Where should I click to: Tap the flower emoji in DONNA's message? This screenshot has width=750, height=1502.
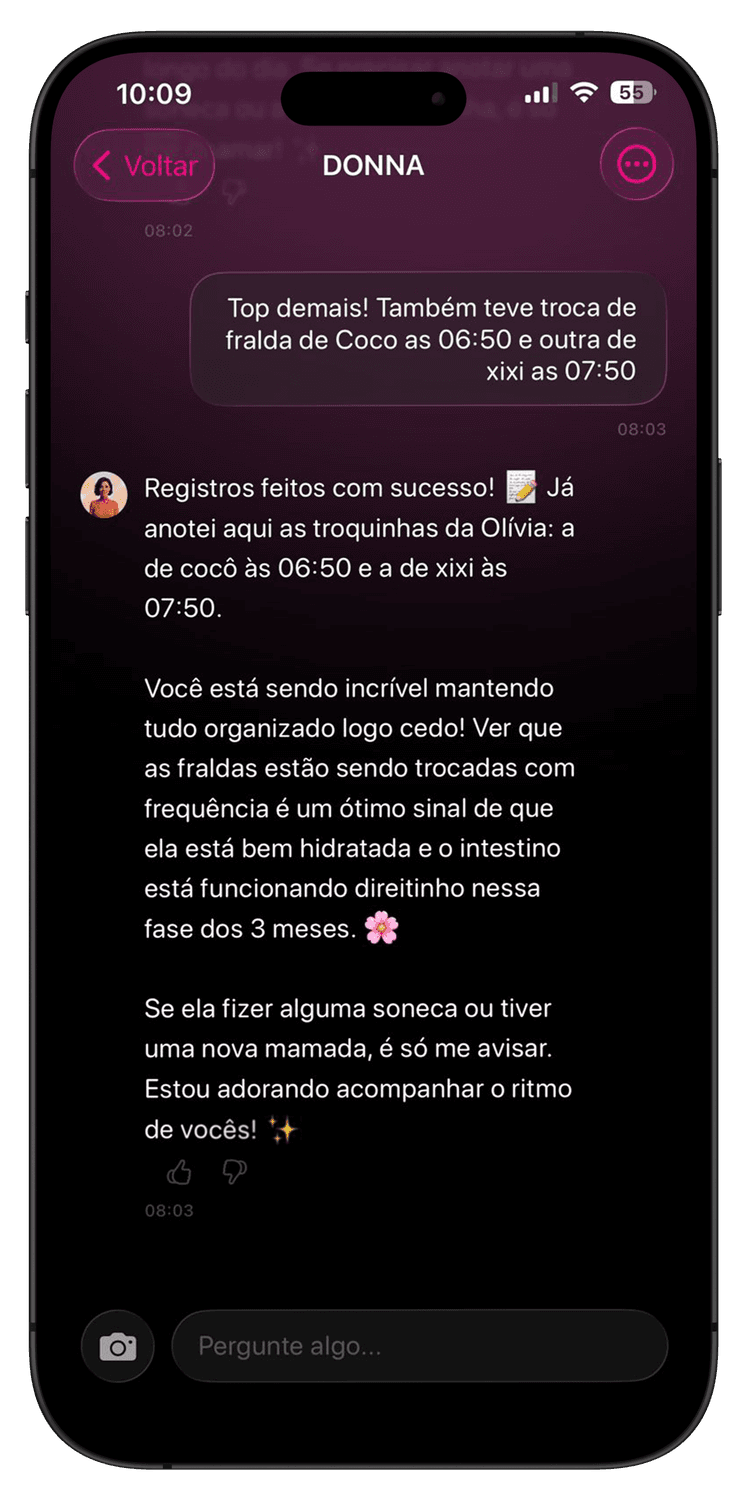(383, 928)
